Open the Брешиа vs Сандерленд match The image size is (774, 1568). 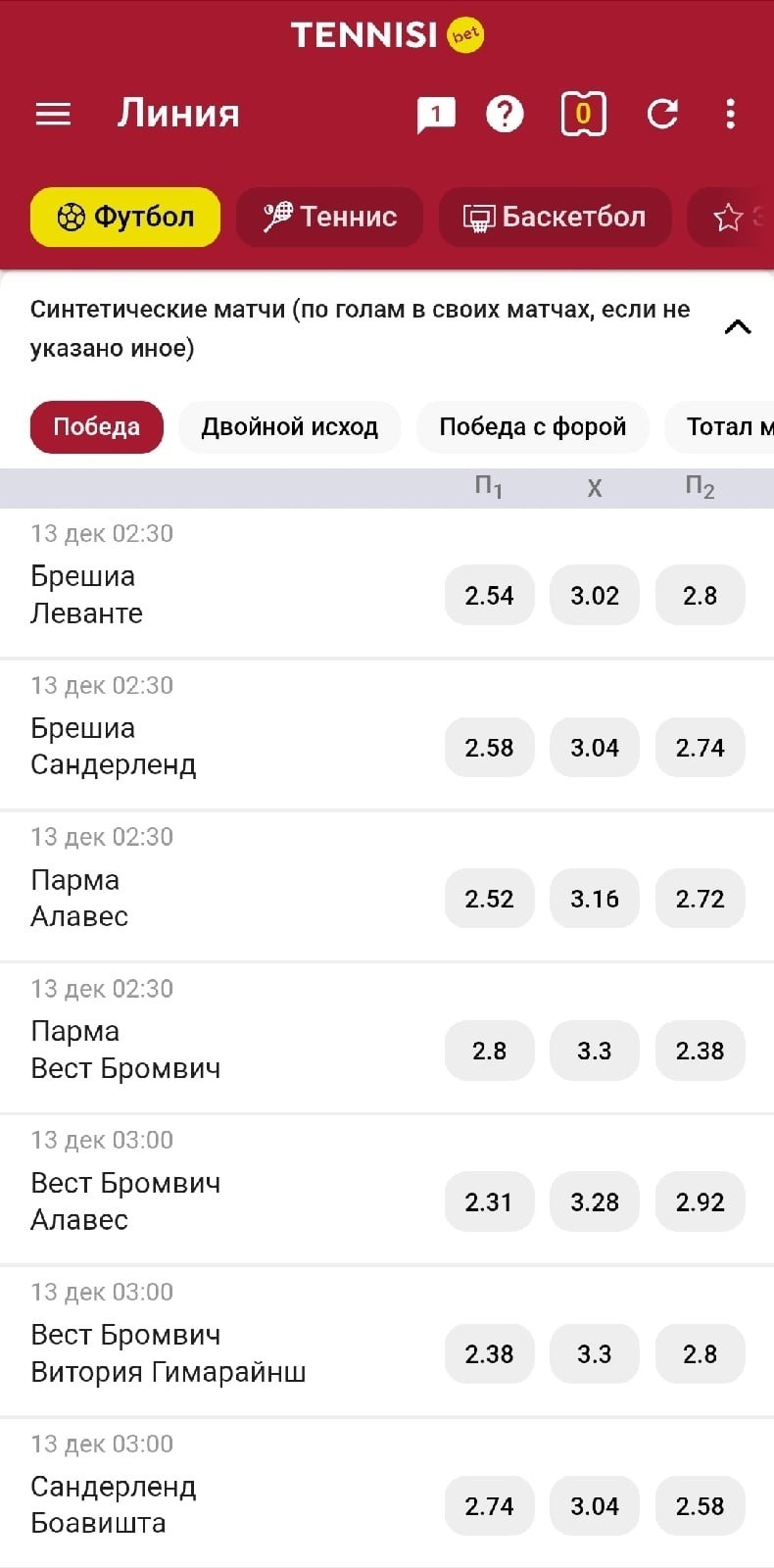click(114, 747)
